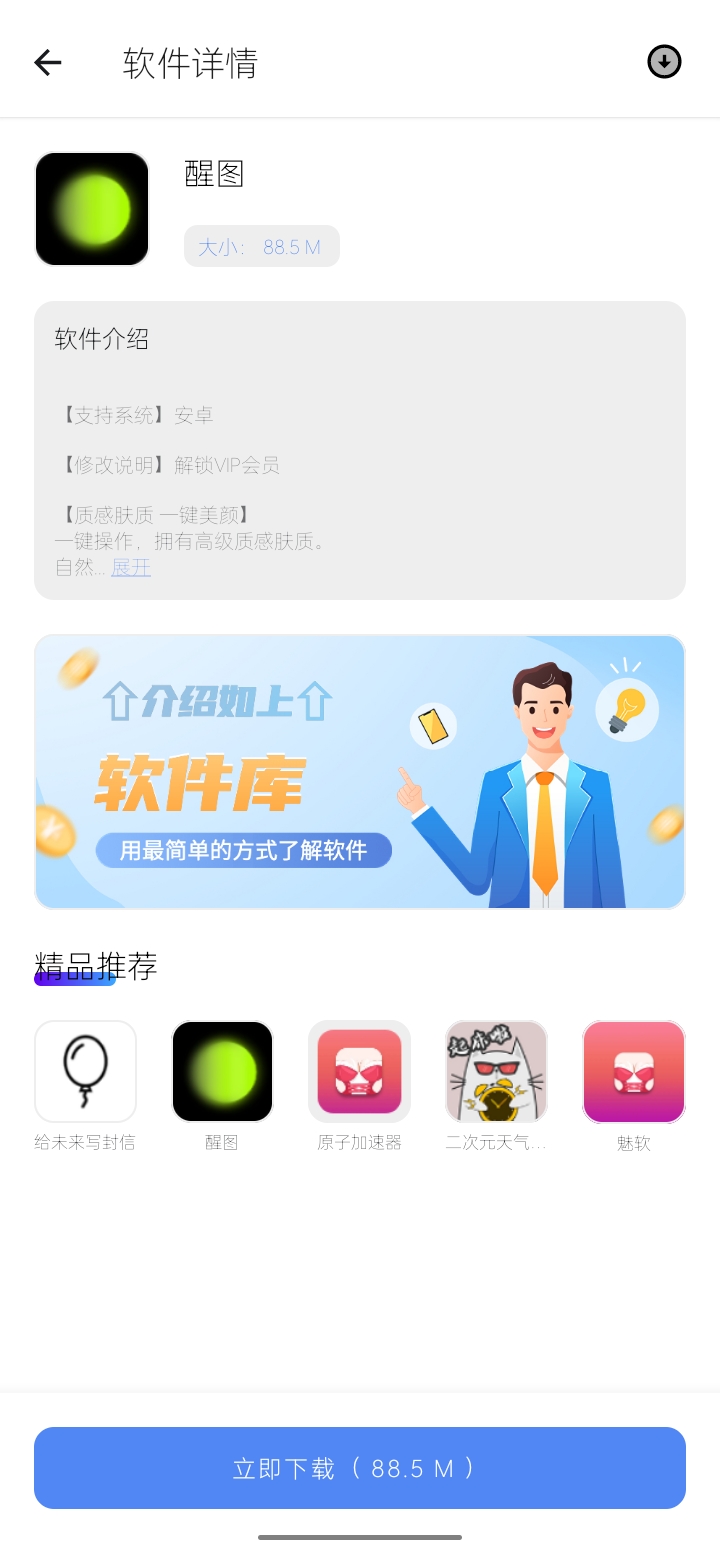Open recommended app 给未来写封信
This screenshot has width=720, height=1543.
point(85,1072)
